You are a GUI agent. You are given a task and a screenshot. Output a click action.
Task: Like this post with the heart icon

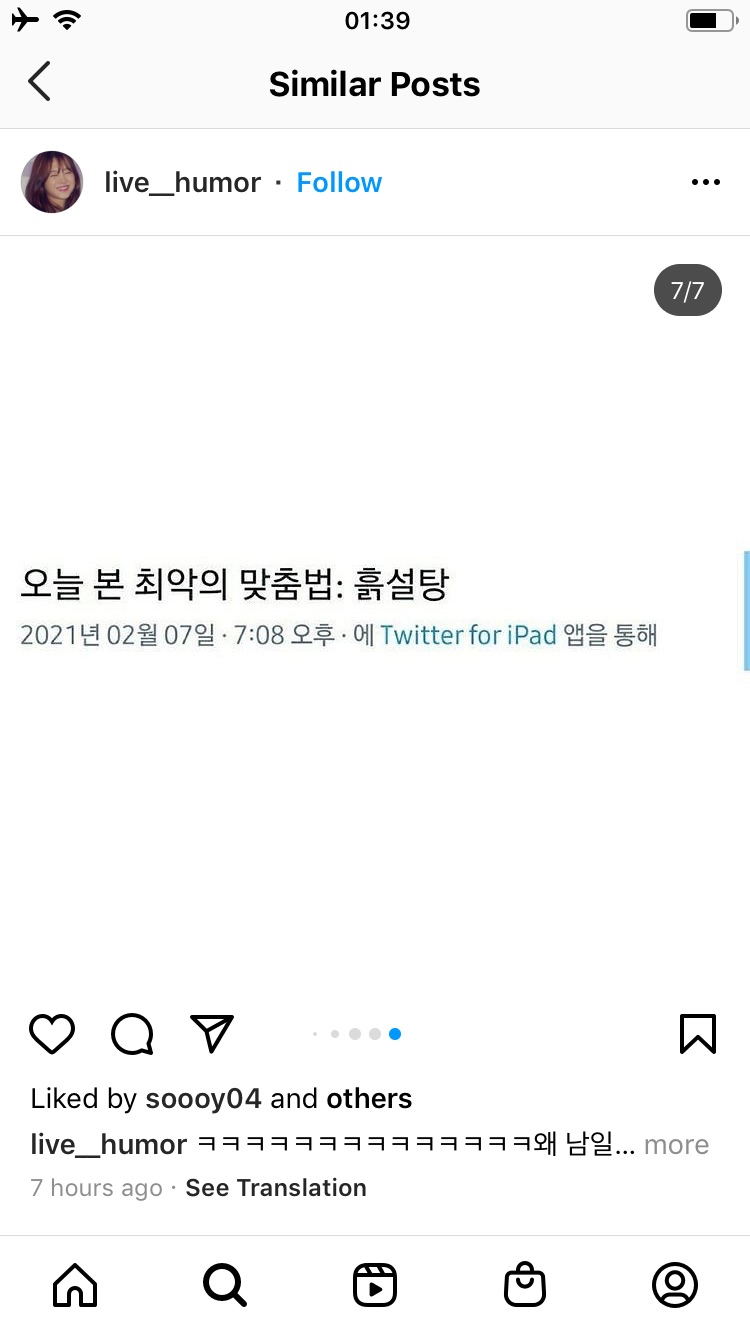[52, 1034]
